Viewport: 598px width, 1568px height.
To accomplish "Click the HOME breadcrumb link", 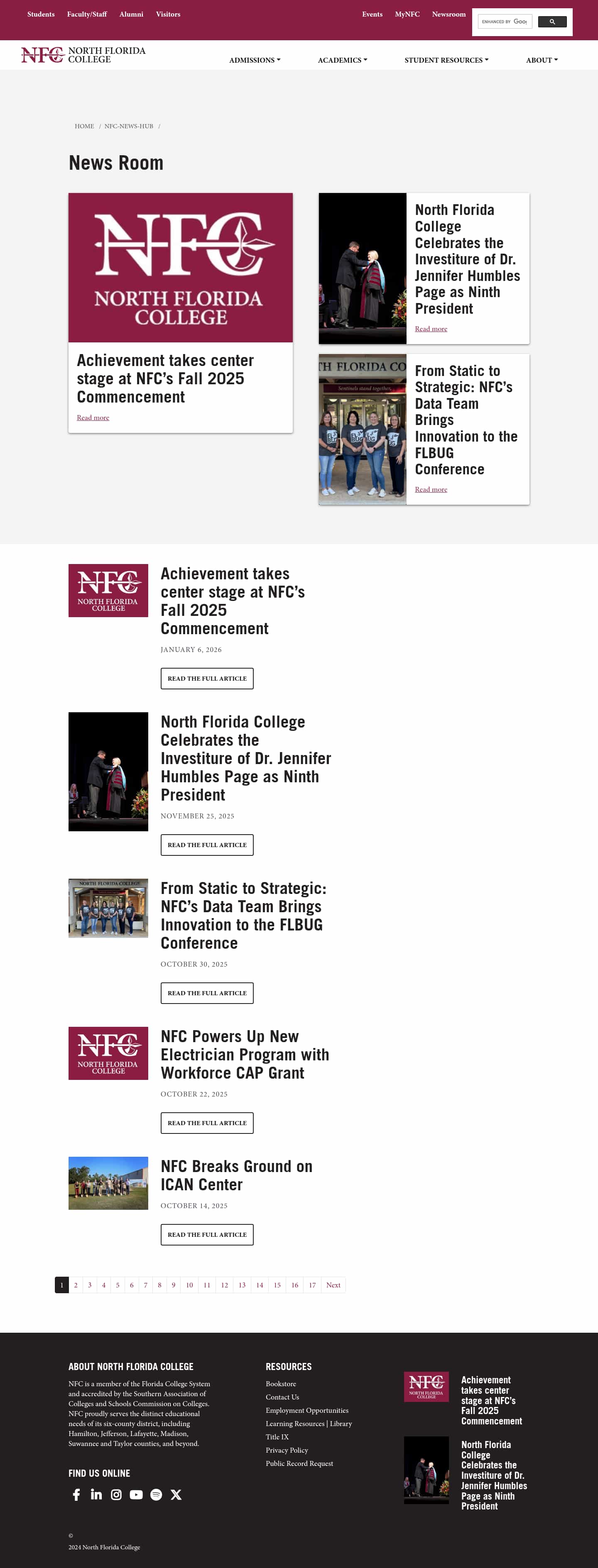I will tap(84, 126).
